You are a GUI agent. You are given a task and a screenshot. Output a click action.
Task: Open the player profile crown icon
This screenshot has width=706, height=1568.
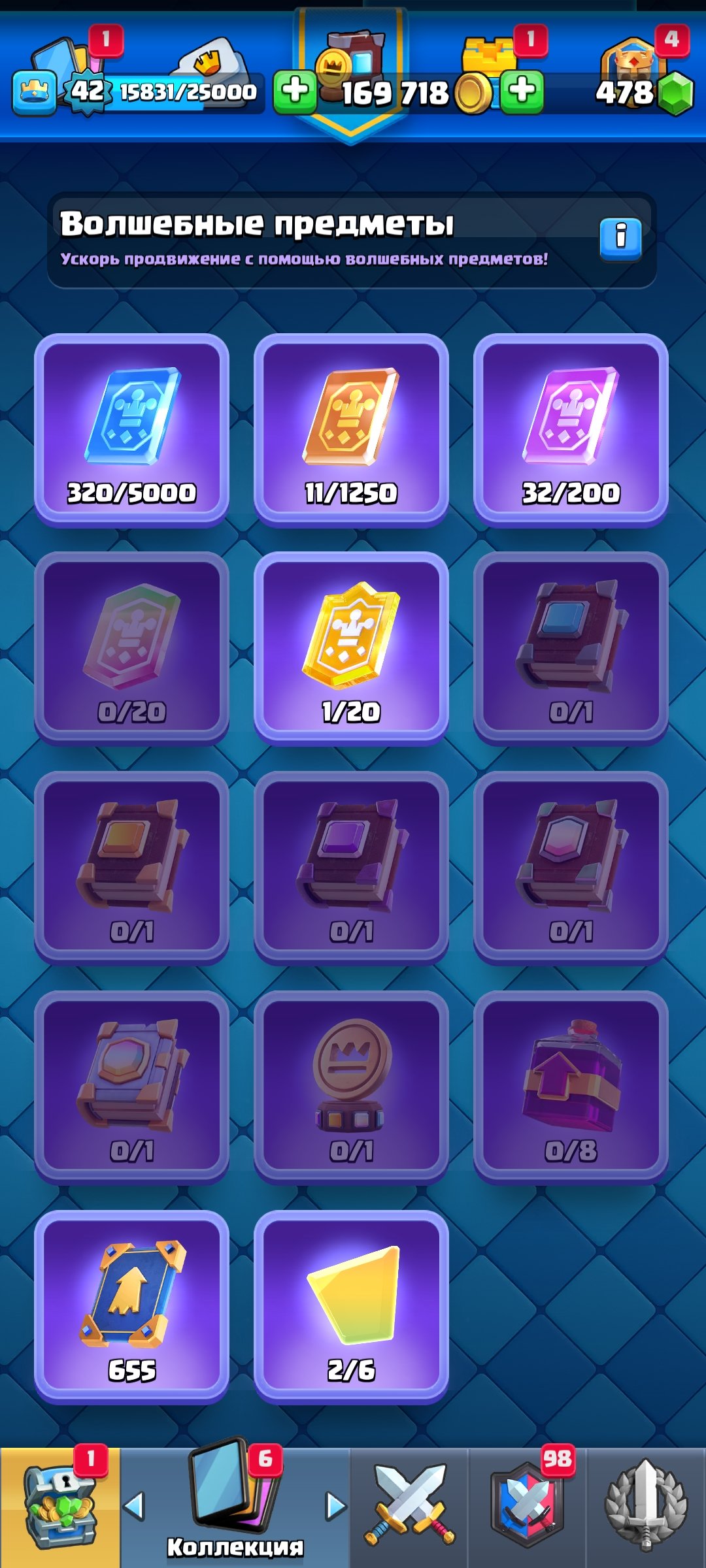click(34, 93)
